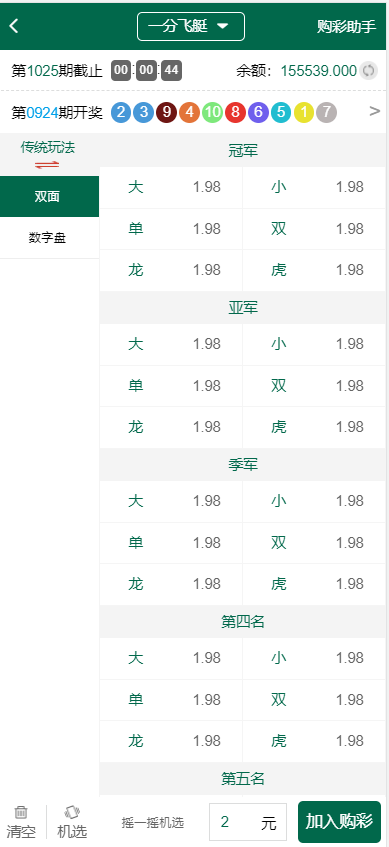Edit the bet amount field
The height and width of the screenshot is (847, 389).
(247, 822)
